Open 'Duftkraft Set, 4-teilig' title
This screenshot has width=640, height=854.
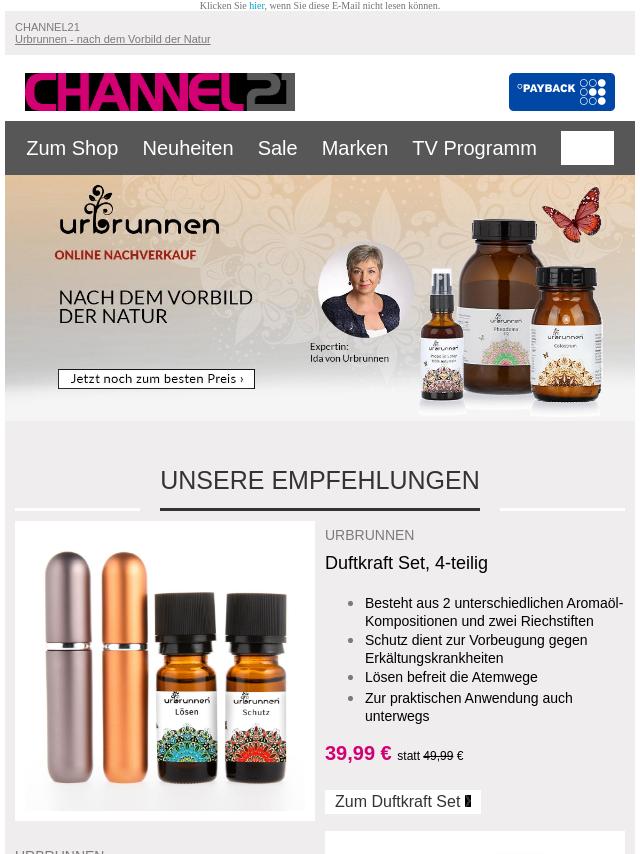point(406,563)
